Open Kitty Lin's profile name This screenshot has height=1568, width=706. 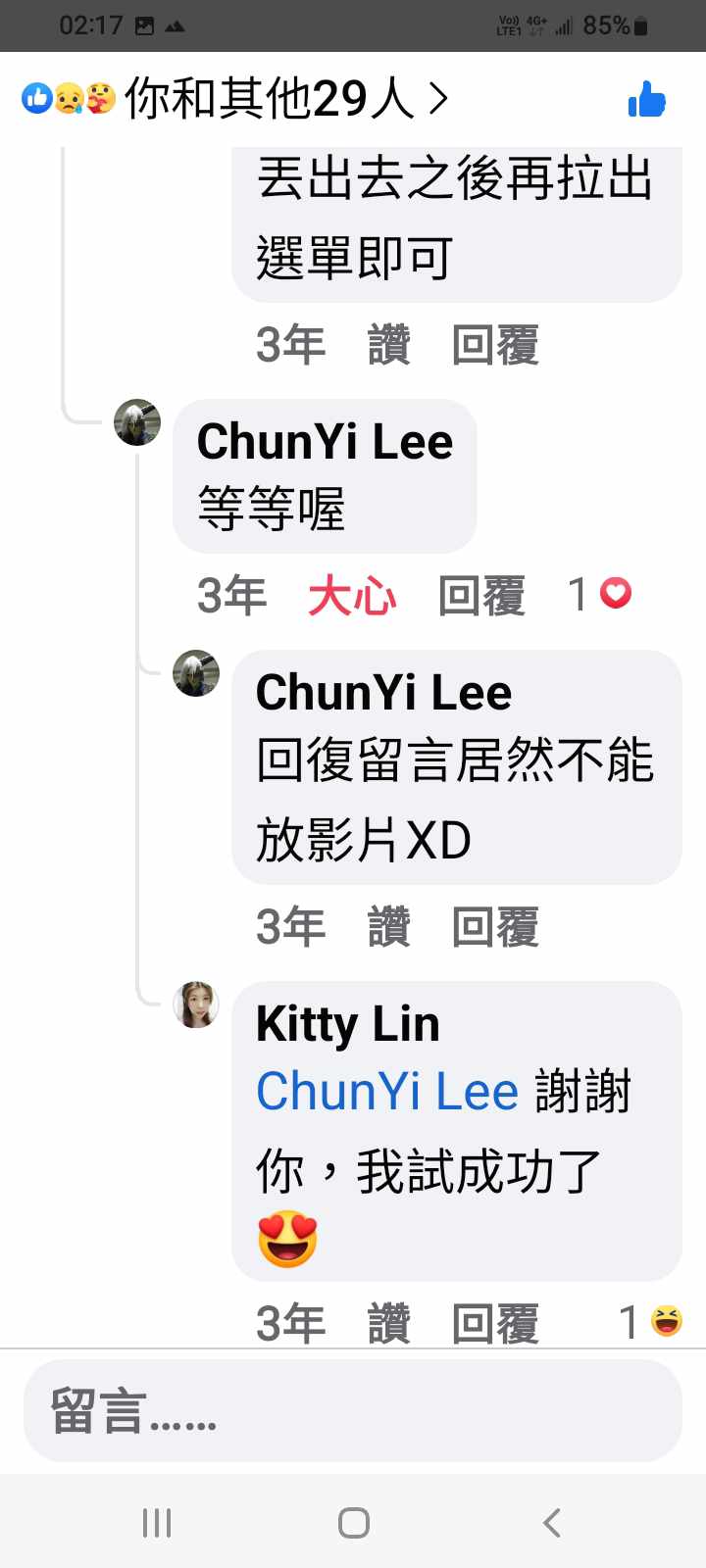[x=347, y=1024]
